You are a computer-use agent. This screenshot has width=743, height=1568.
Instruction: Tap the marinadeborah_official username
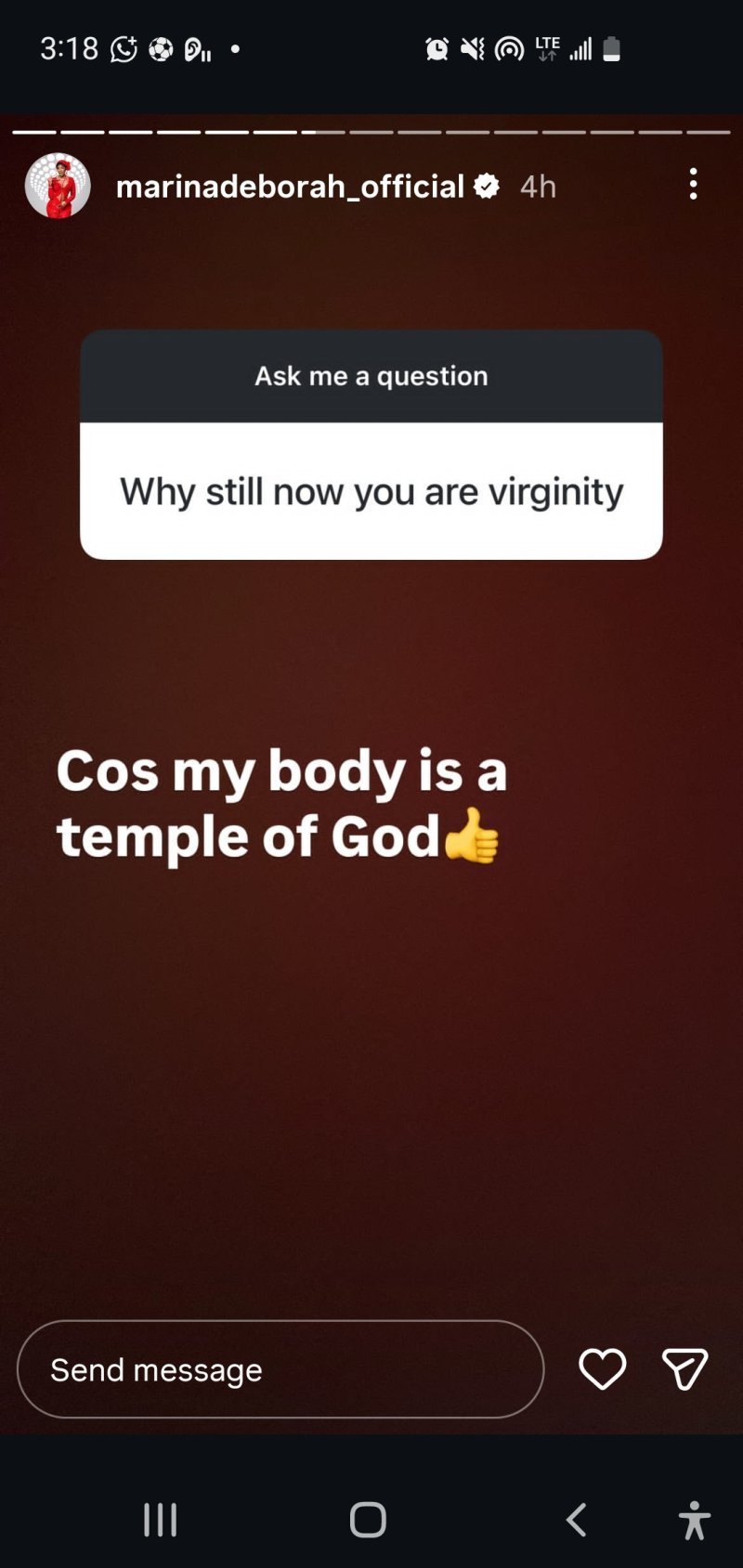tap(290, 187)
